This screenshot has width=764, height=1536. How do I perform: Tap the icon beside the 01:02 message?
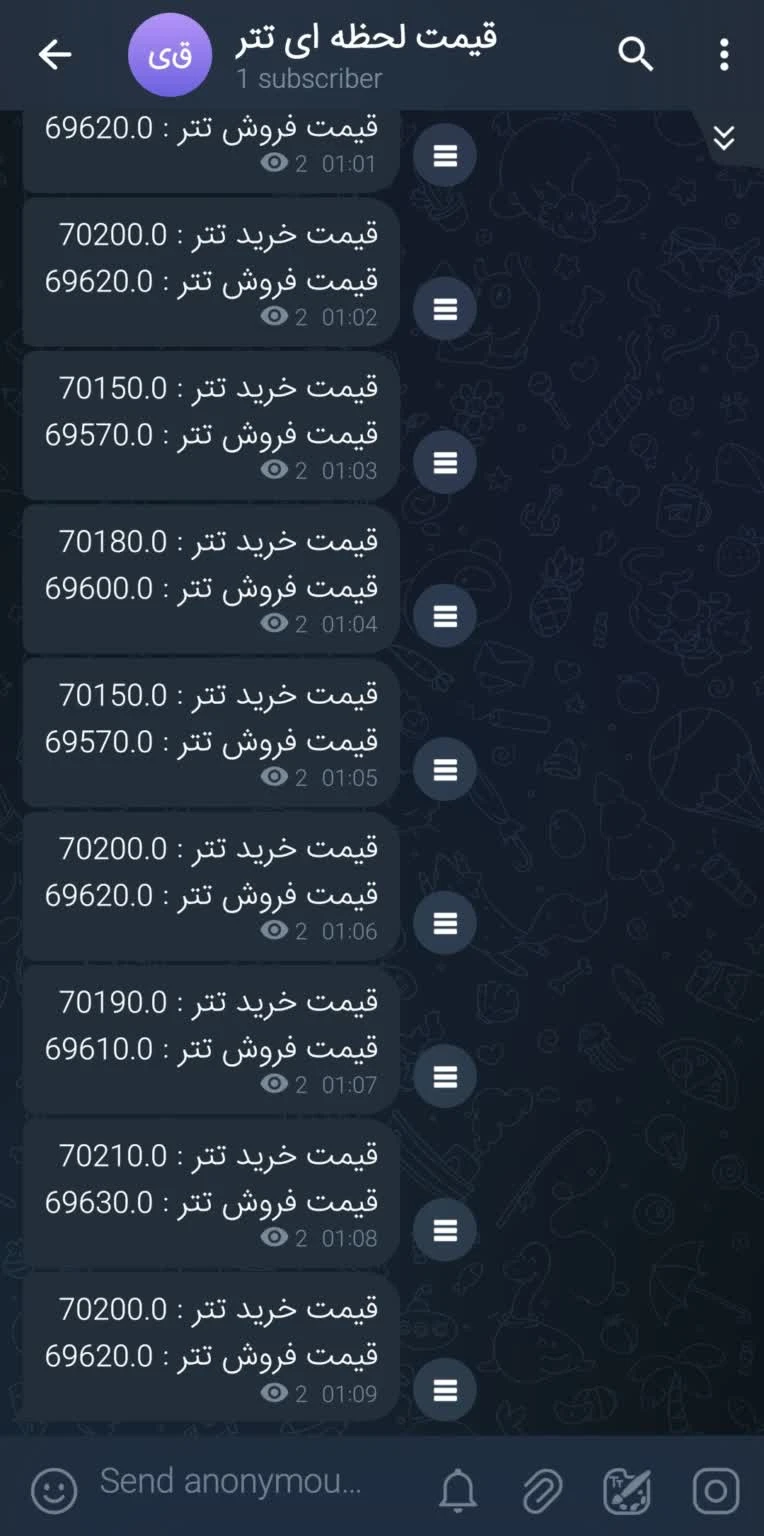(x=445, y=309)
